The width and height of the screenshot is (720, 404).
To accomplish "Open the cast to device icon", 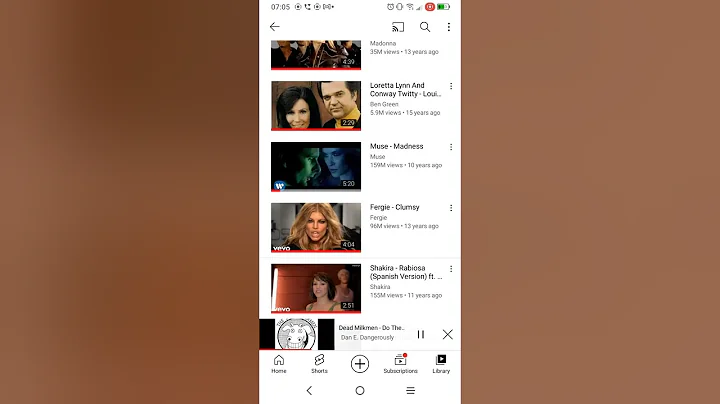I will pos(398,27).
